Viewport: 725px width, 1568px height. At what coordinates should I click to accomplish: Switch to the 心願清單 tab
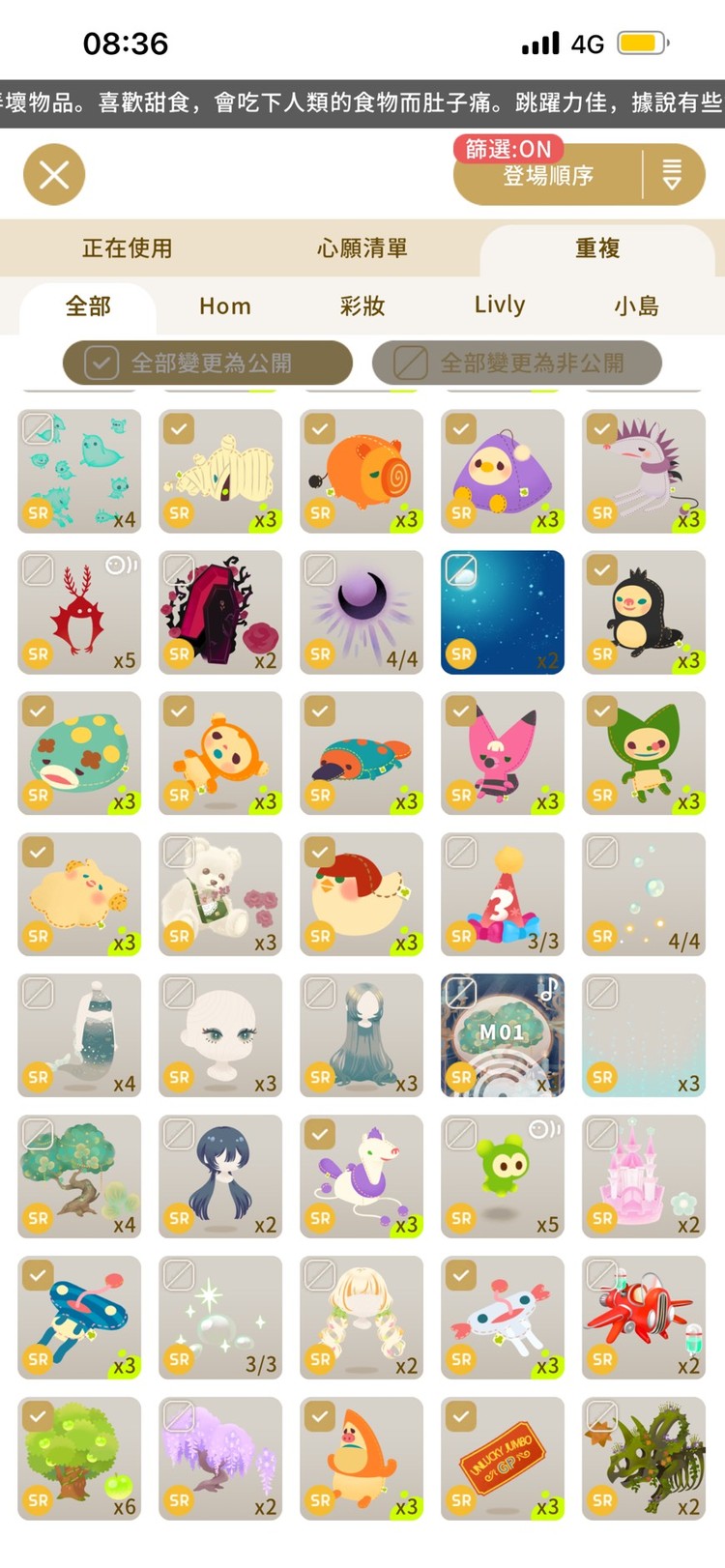click(x=362, y=248)
